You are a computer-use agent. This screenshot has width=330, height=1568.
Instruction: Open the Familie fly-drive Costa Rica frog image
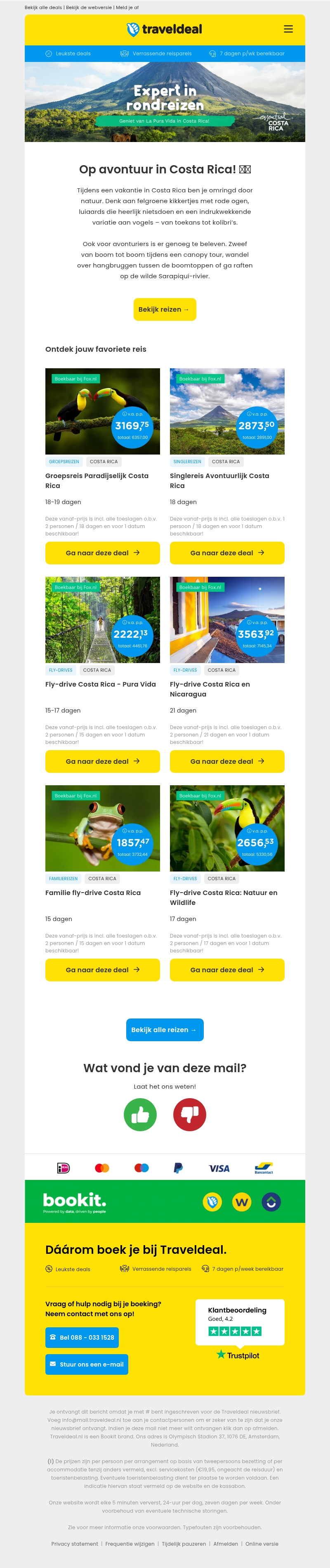coord(102,828)
